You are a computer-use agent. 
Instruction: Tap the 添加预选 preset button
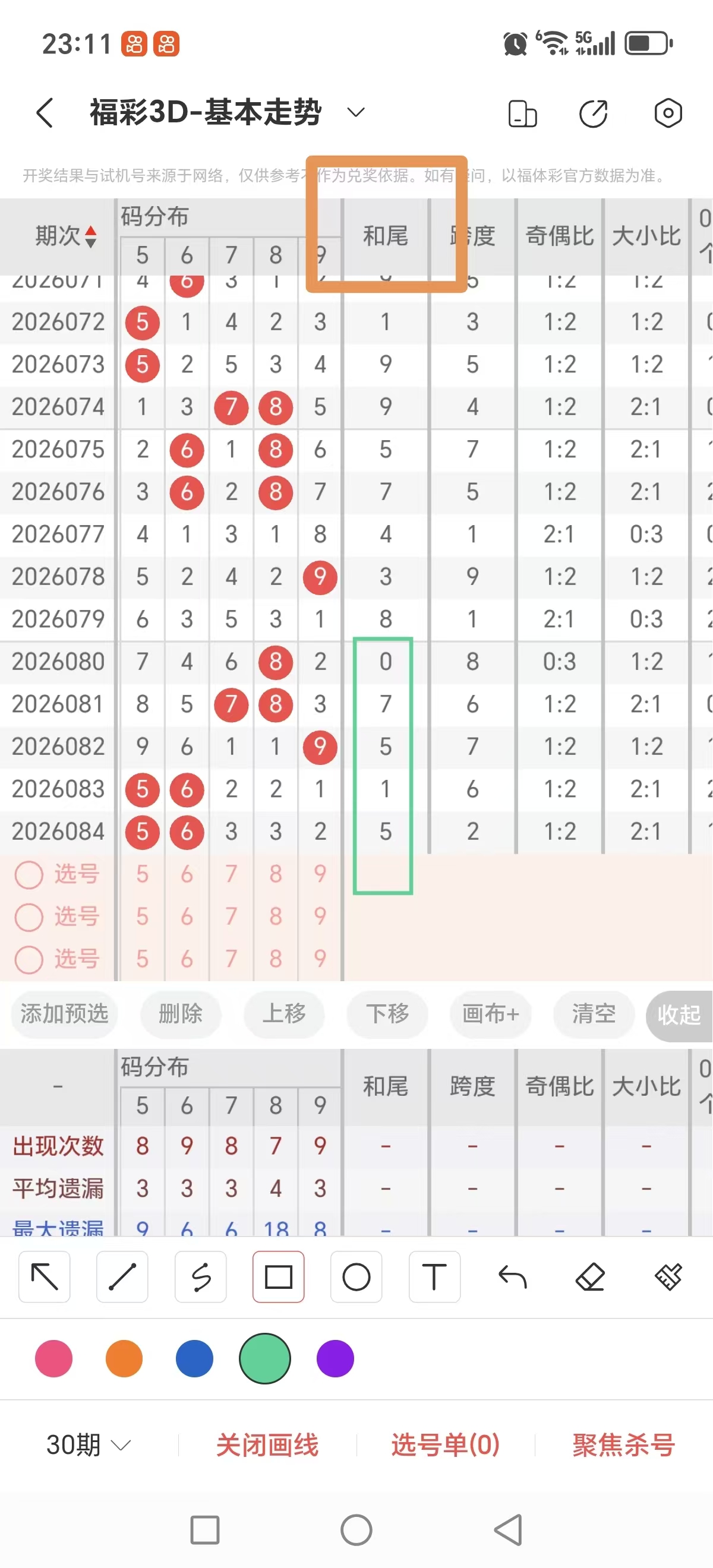(64, 1014)
